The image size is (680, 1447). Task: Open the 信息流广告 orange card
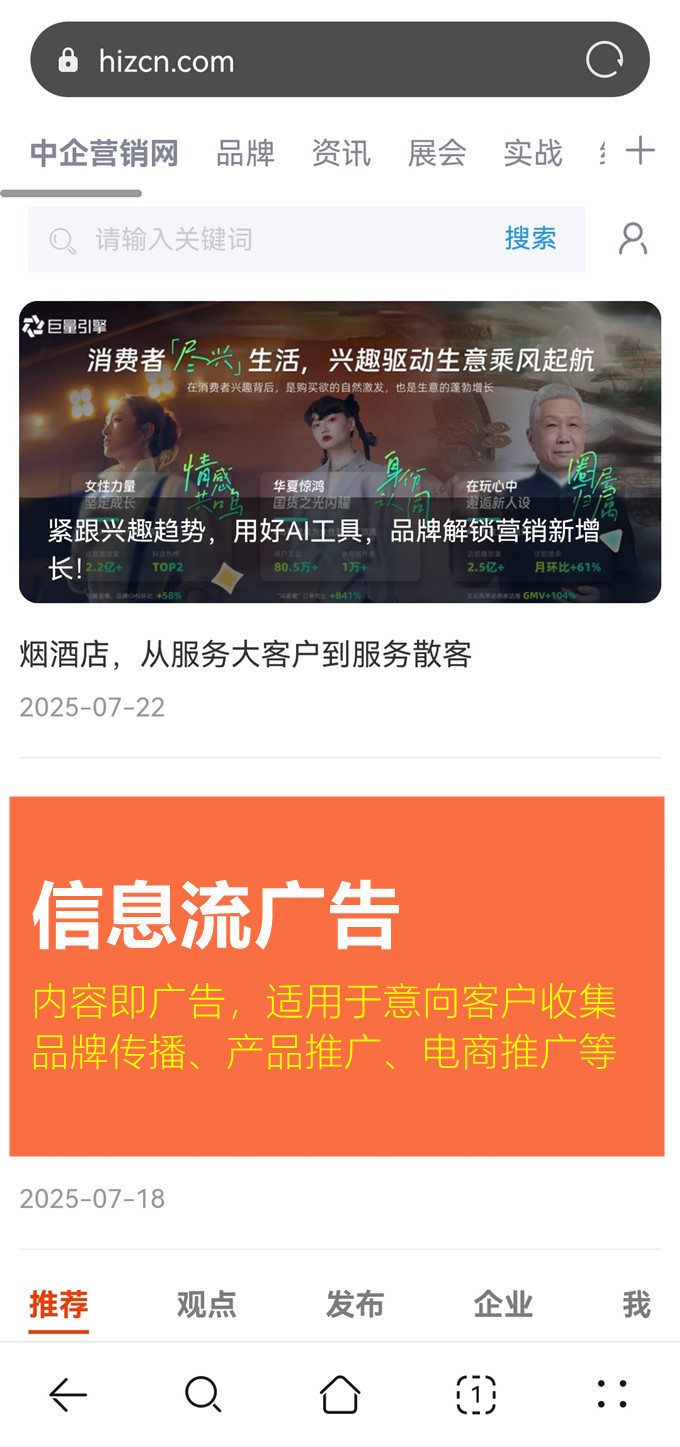click(x=337, y=976)
